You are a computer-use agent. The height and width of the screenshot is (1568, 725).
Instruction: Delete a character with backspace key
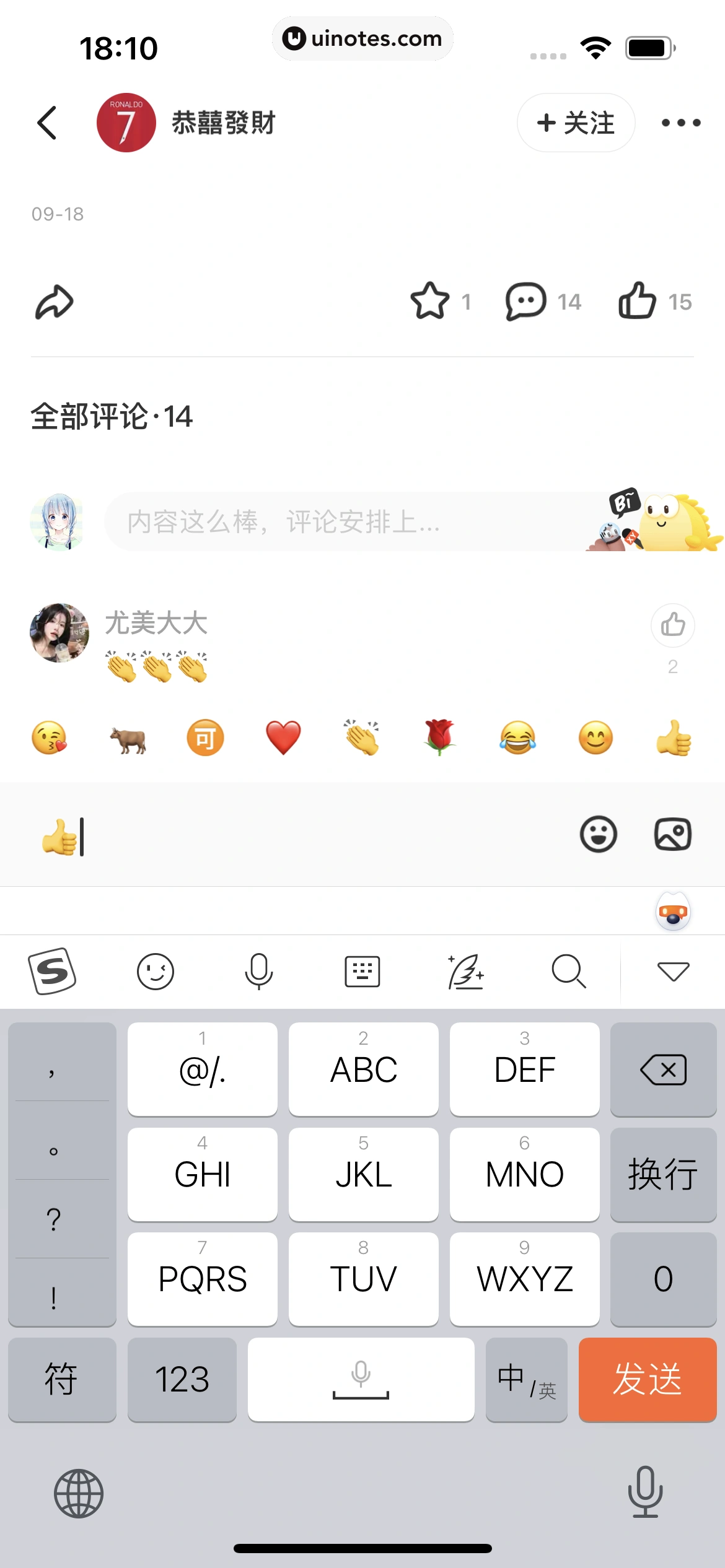click(x=663, y=1069)
